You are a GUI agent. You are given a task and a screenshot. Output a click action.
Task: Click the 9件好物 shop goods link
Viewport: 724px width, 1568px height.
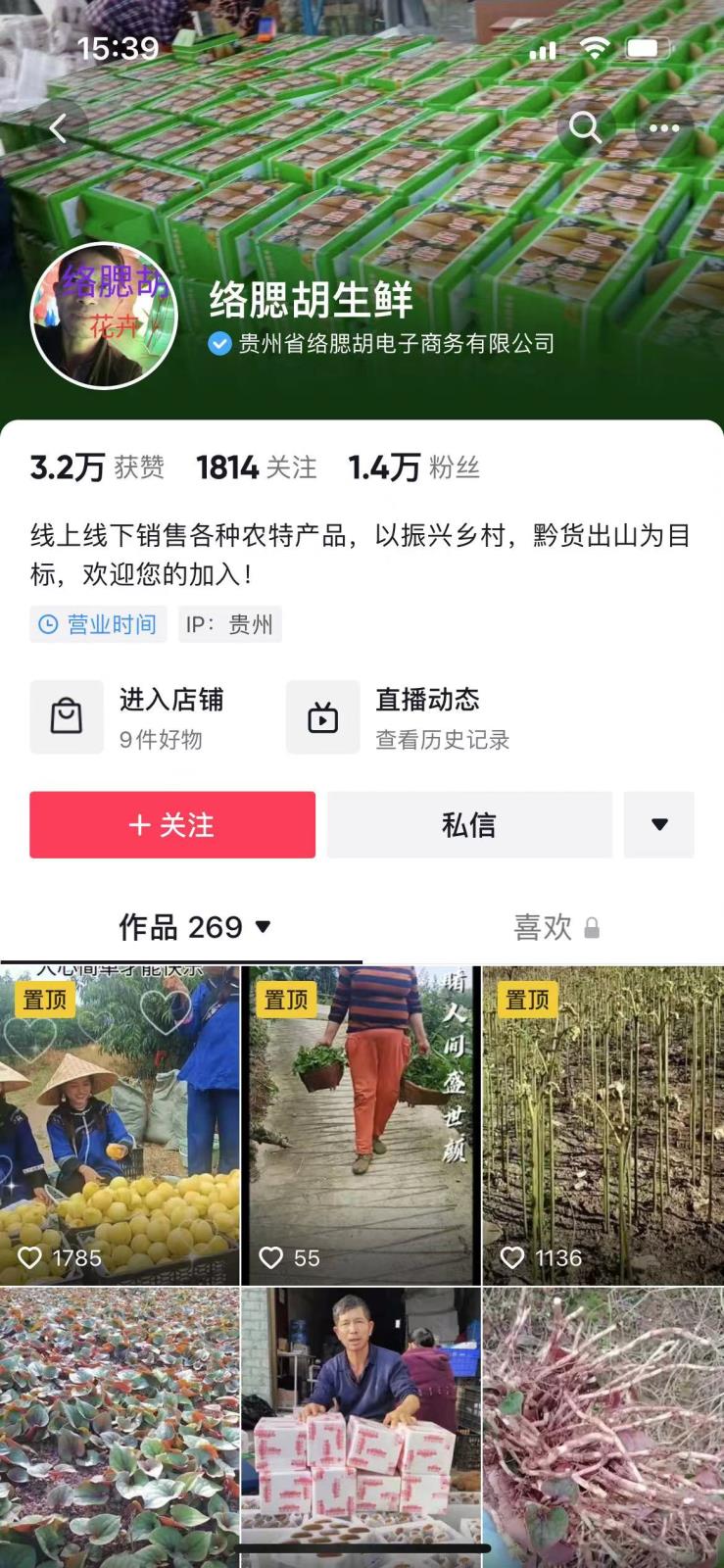[x=158, y=740]
